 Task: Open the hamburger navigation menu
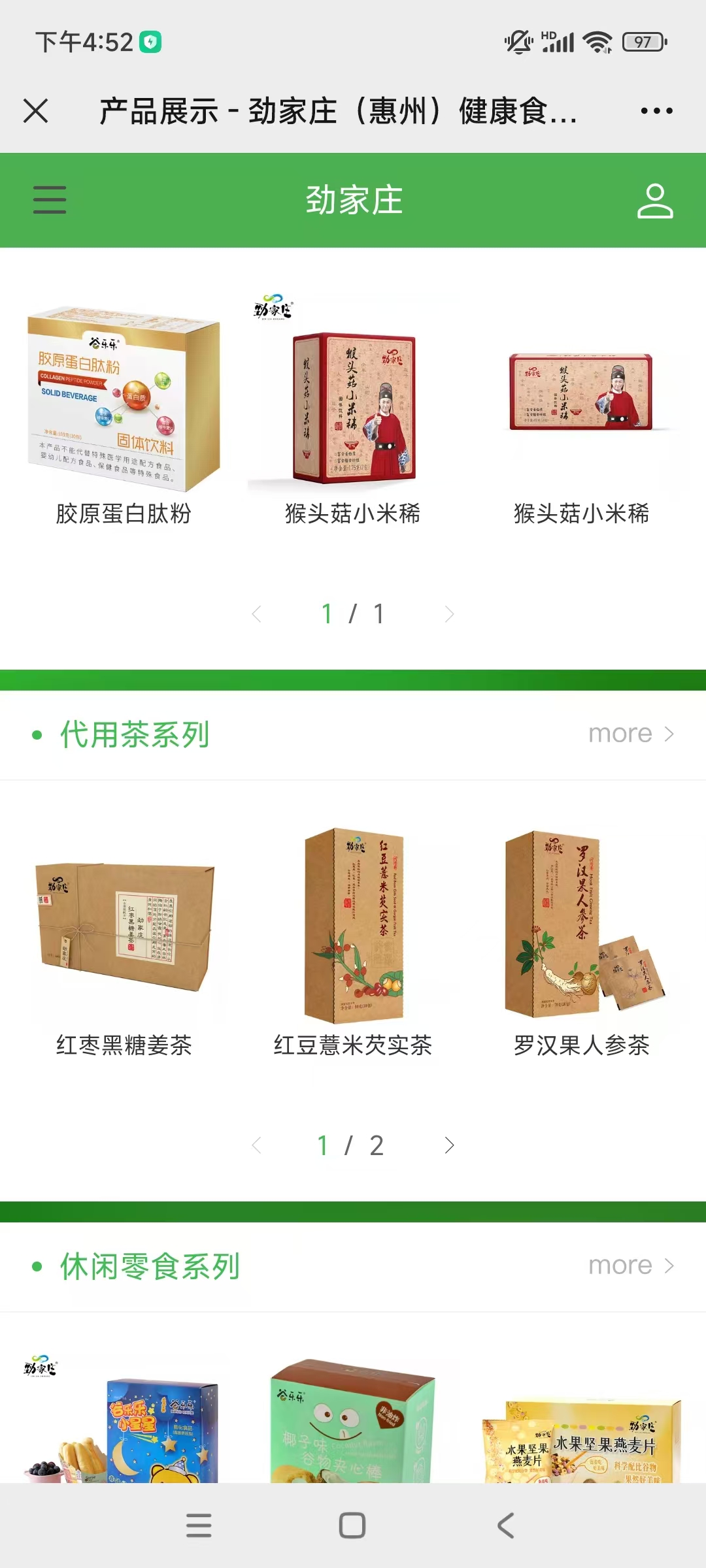coord(50,200)
